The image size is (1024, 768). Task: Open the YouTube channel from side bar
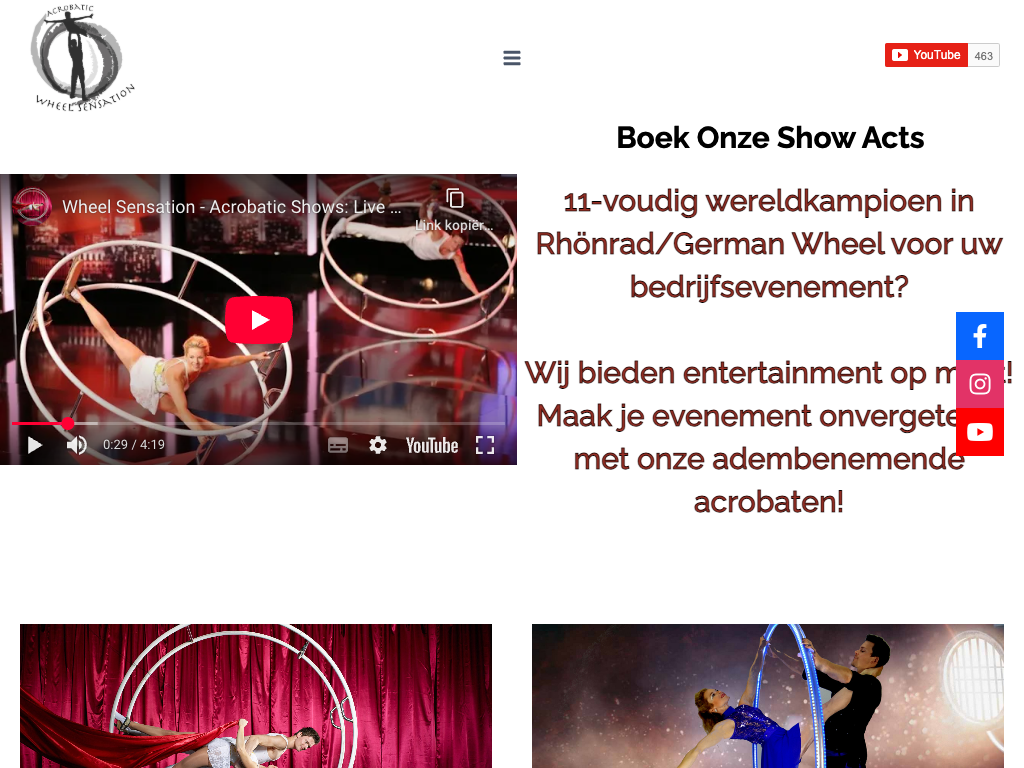pos(980,432)
